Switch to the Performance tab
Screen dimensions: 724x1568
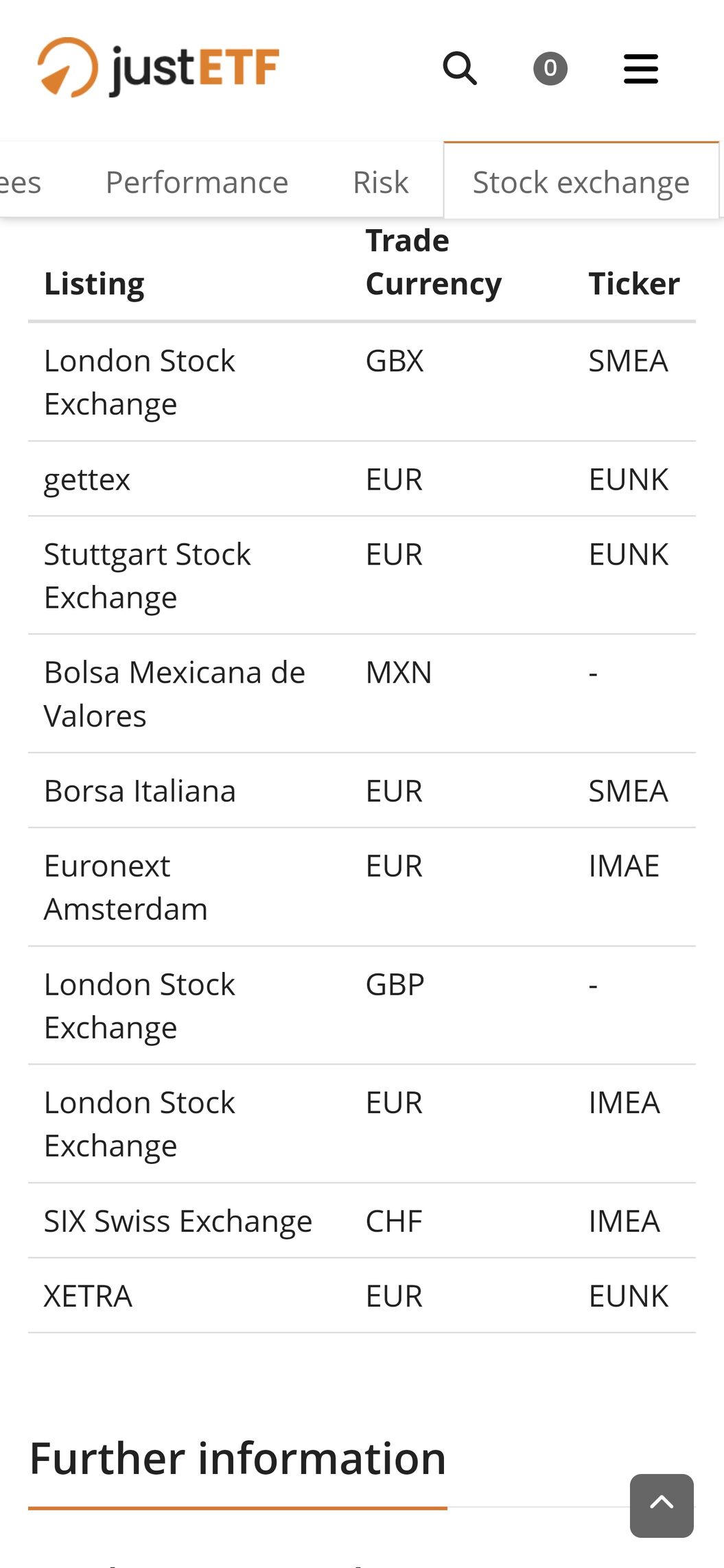click(x=197, y=182)
